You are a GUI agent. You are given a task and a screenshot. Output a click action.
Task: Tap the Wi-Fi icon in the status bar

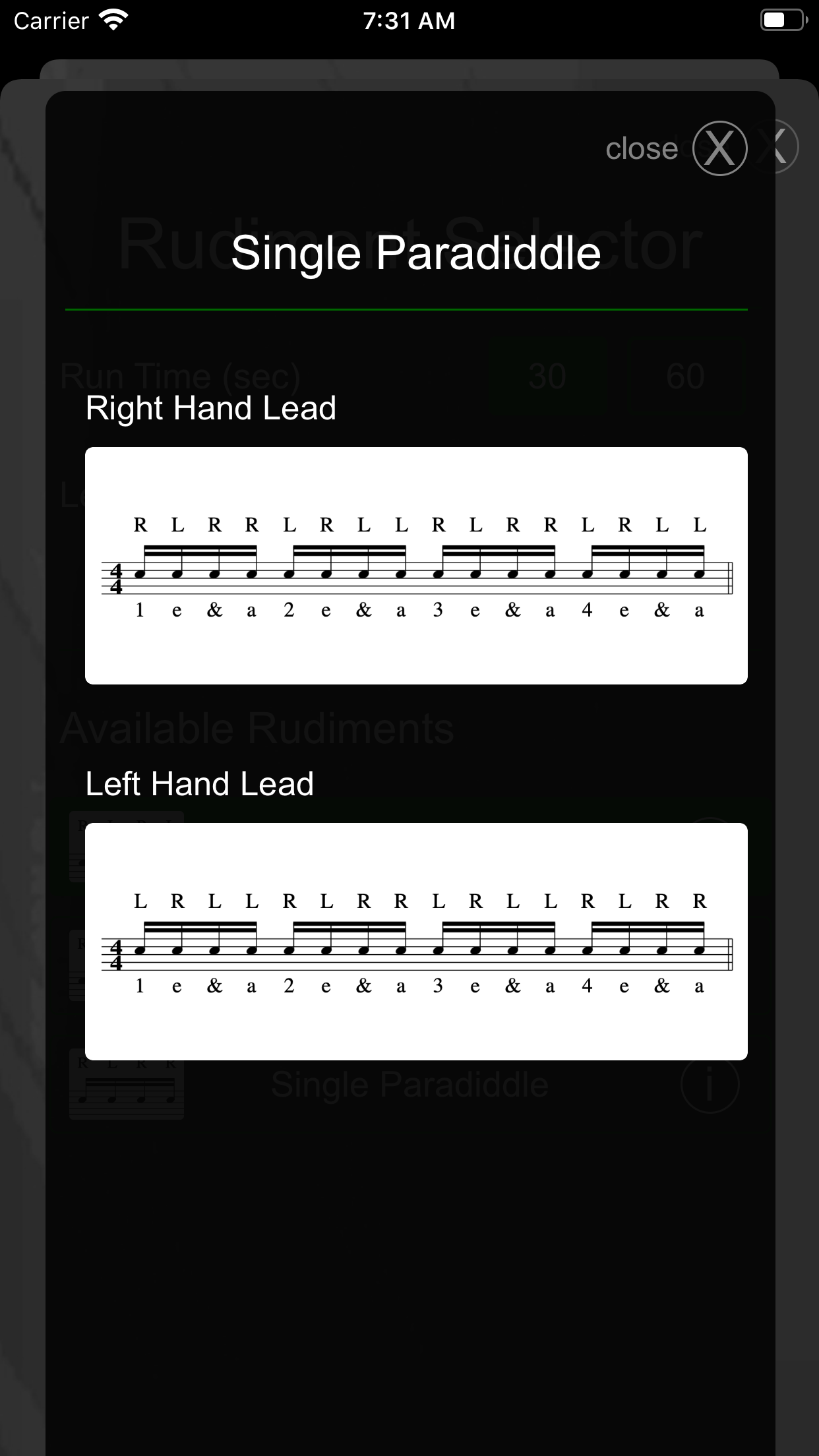[x=112, y=20]
